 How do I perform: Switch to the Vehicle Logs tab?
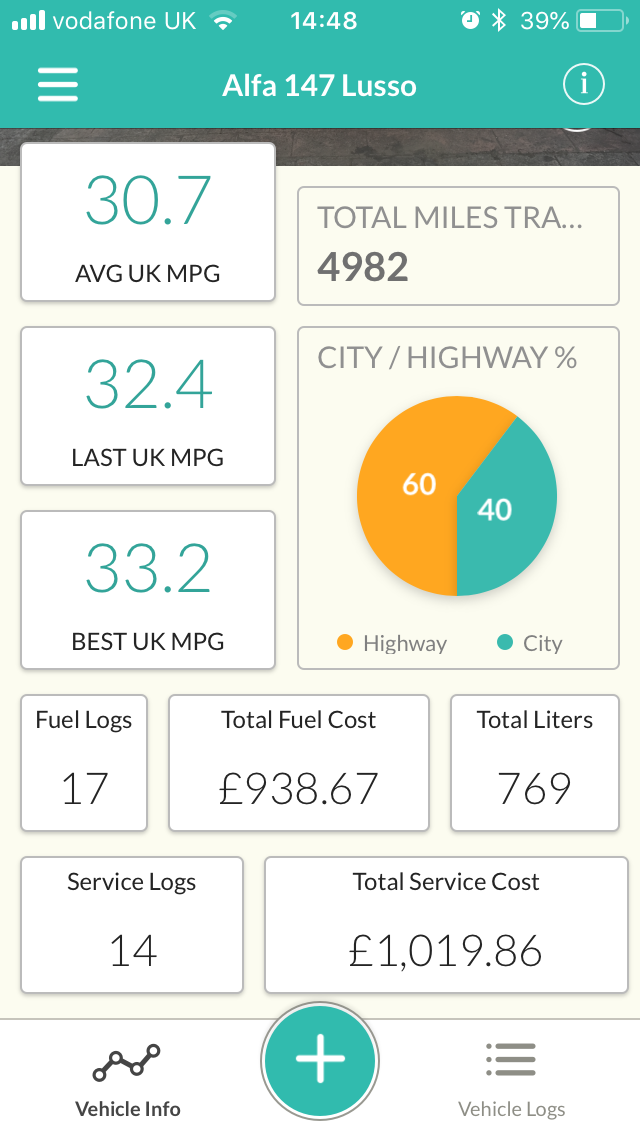511,1079
